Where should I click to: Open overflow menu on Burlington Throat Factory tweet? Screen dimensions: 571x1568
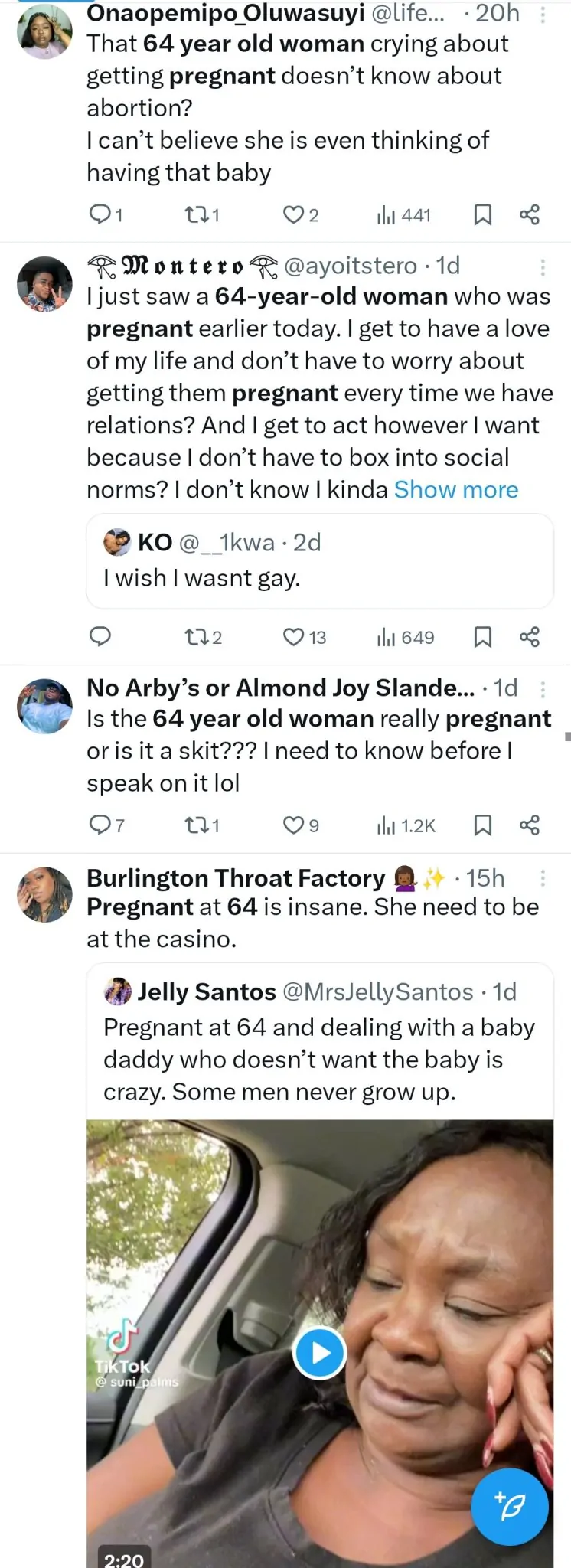(x=543, y=878)
